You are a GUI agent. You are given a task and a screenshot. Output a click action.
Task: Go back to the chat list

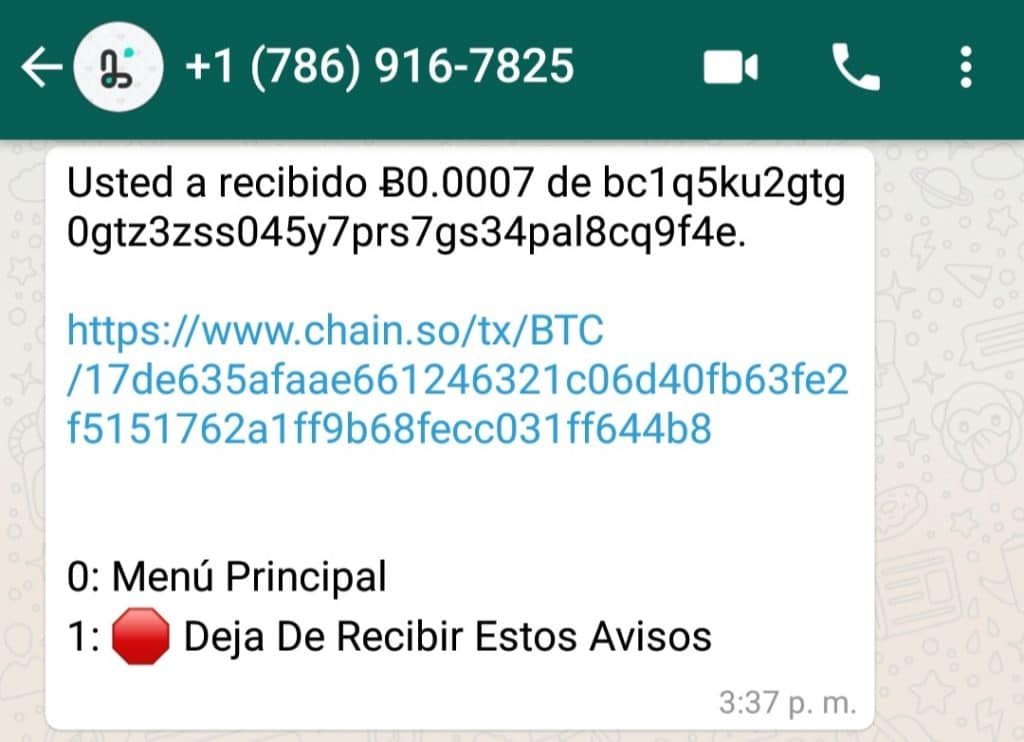pos(39,68)
